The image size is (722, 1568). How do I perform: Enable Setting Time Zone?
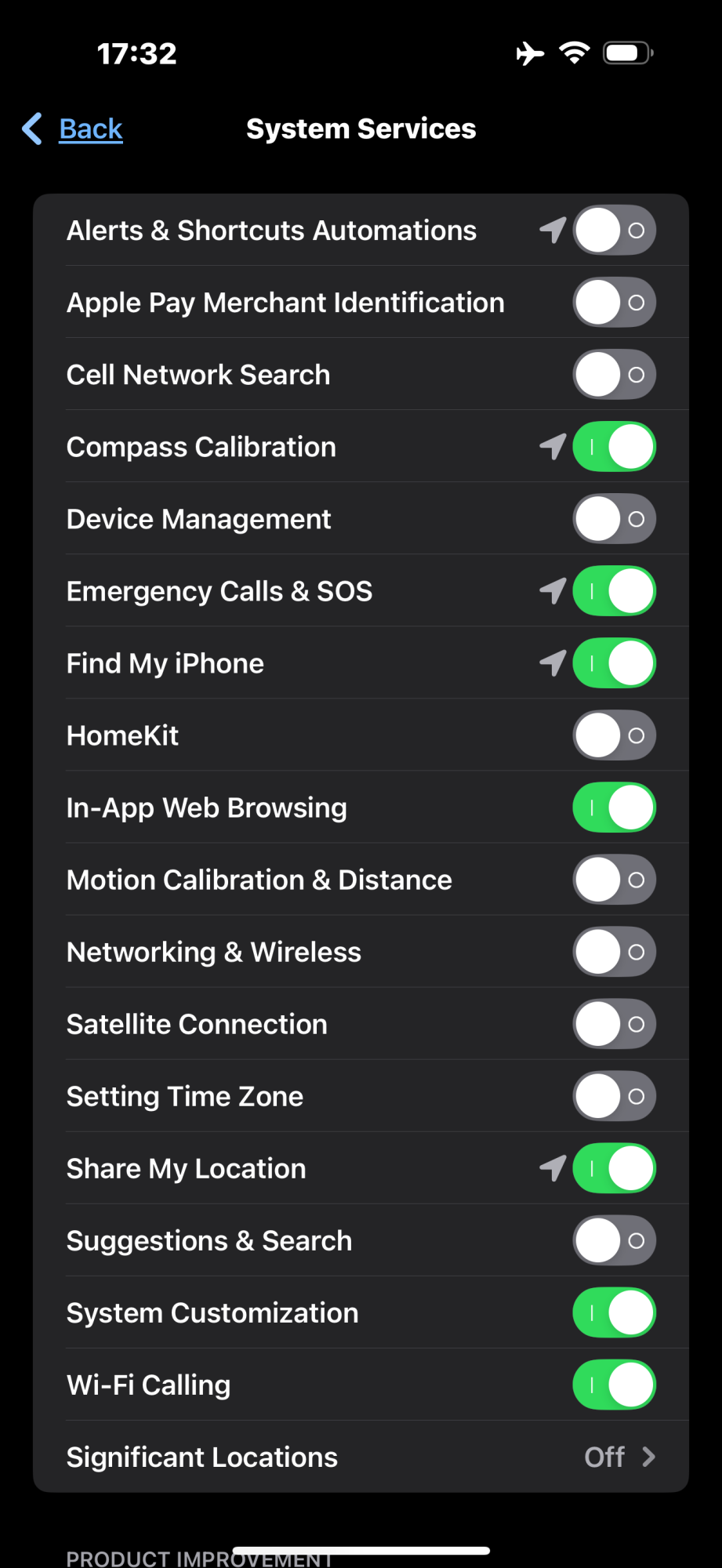tap(614, 1096)
